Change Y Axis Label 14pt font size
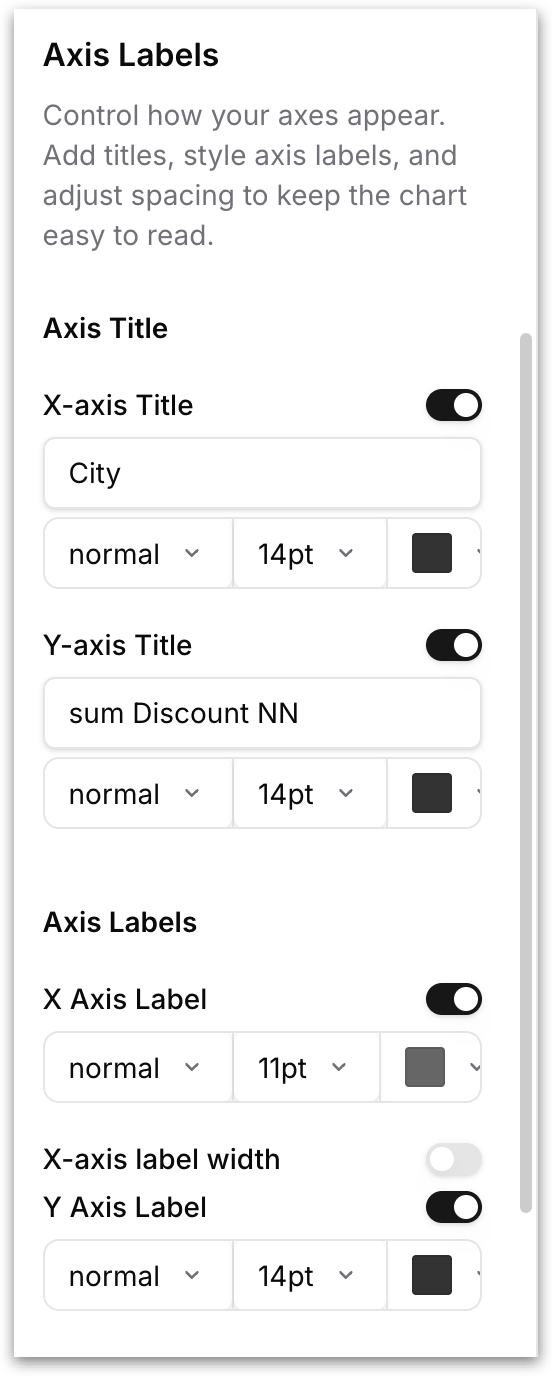552x1376 pixels. (310, 1276)
